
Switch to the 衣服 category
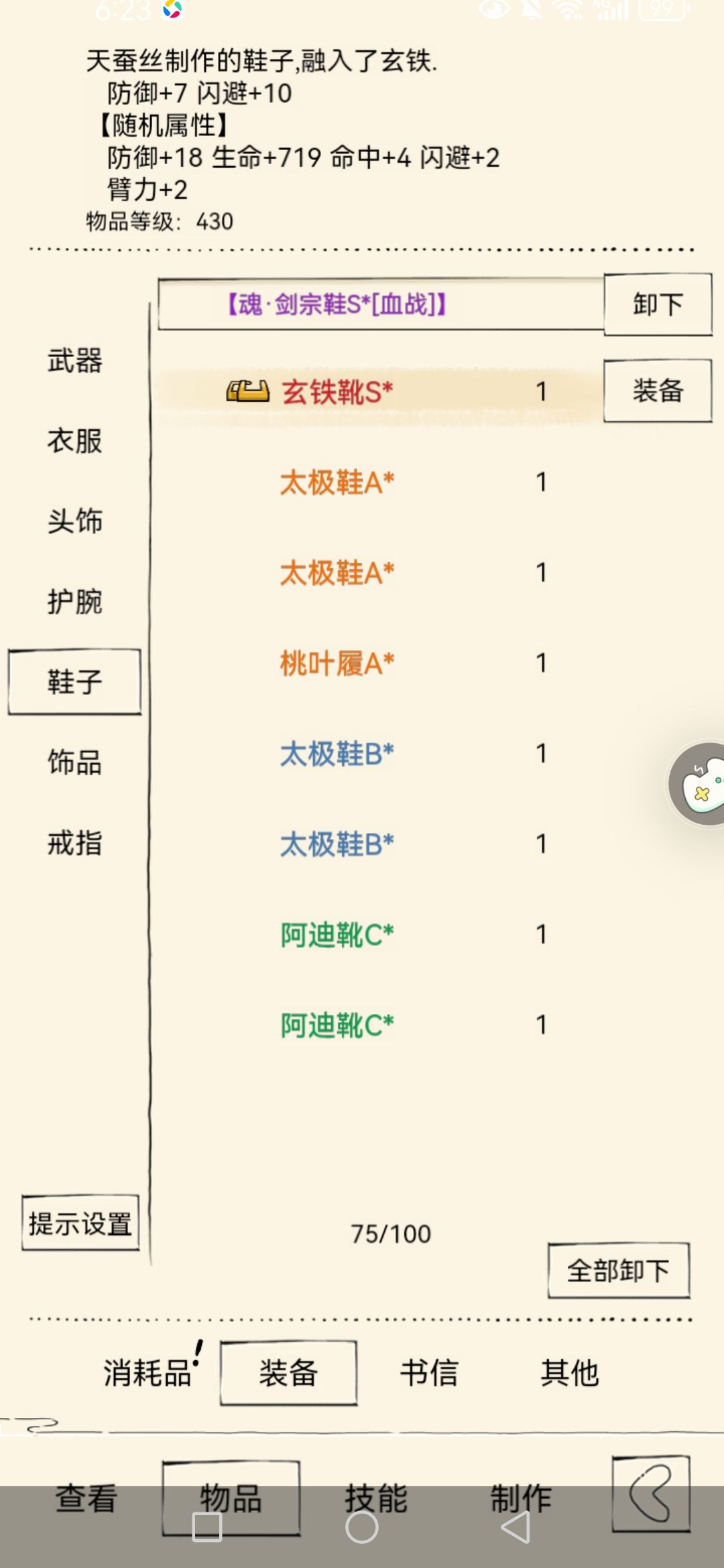pyautogui.click(x=74, y=441)
